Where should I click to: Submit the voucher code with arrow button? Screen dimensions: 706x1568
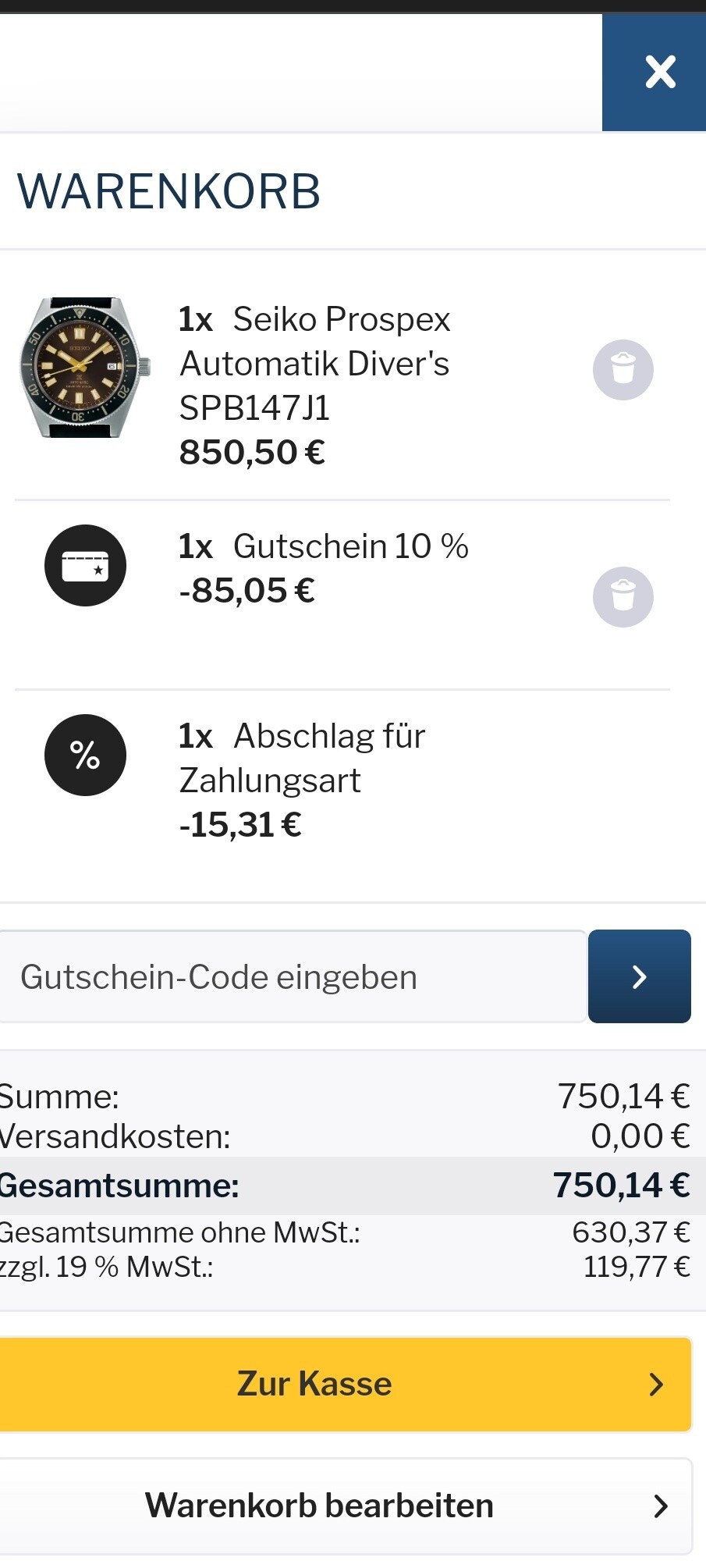tap(640, 976)
